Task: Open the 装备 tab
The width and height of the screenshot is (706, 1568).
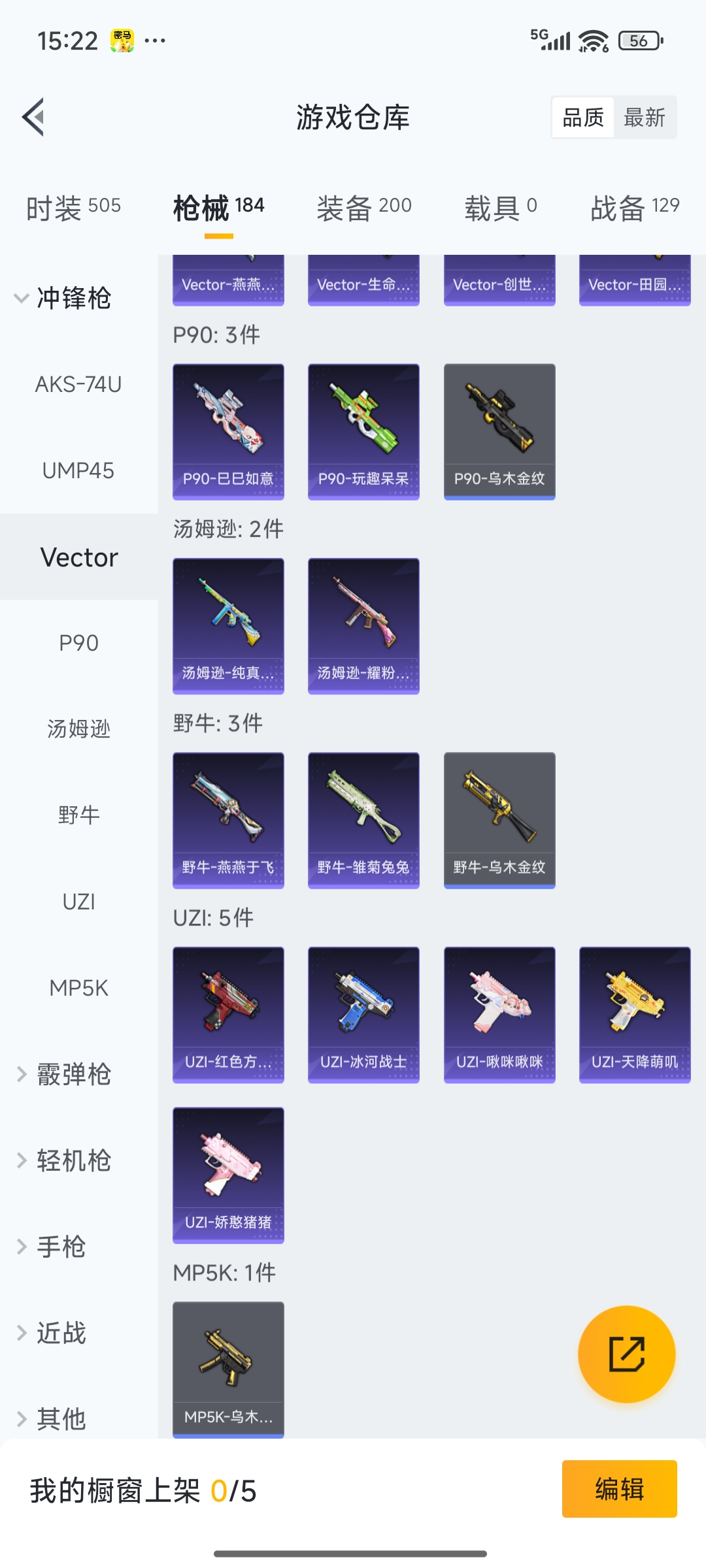Action: (364, 208)
